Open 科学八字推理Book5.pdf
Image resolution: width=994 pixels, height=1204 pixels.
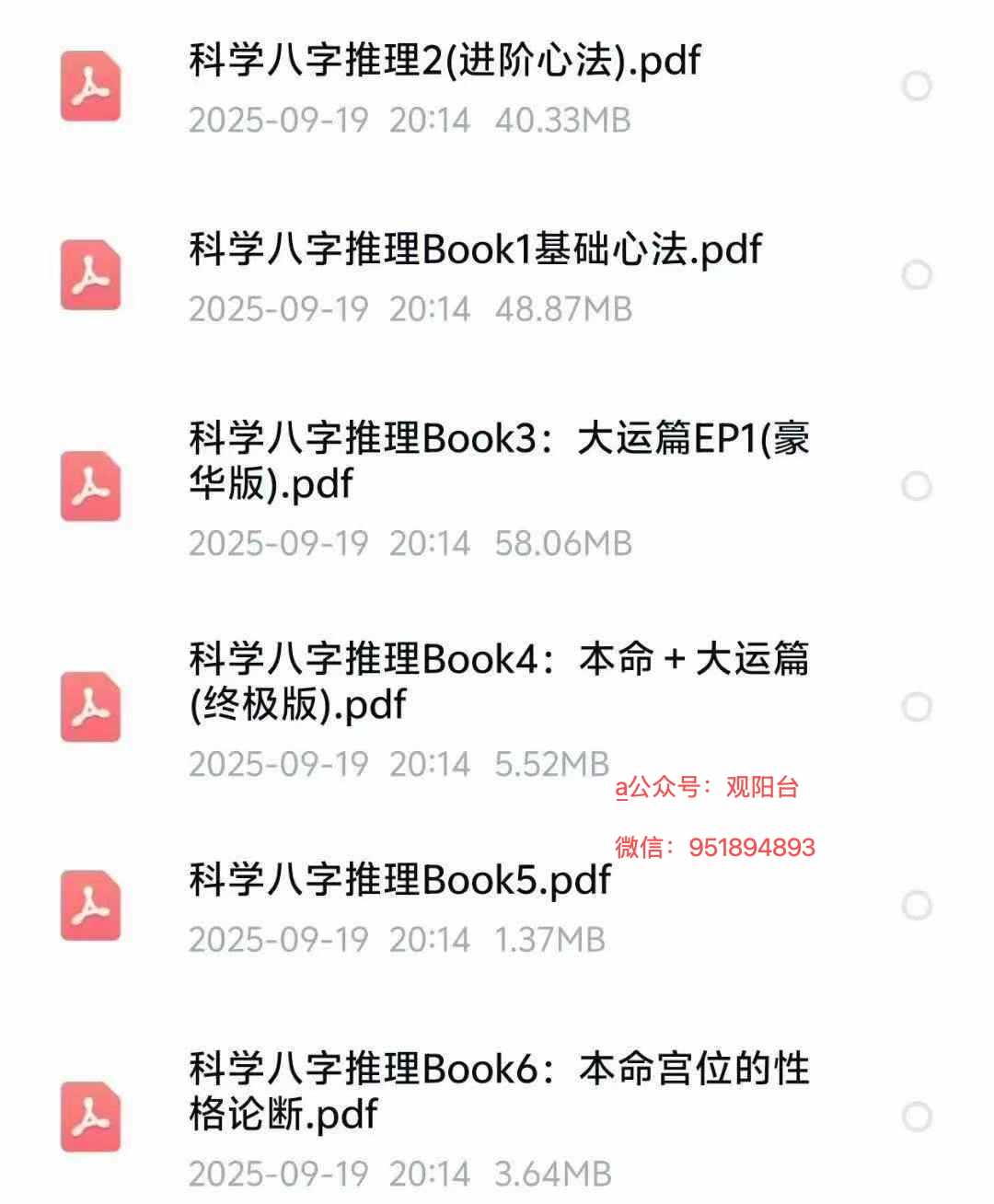coord(399,881)
